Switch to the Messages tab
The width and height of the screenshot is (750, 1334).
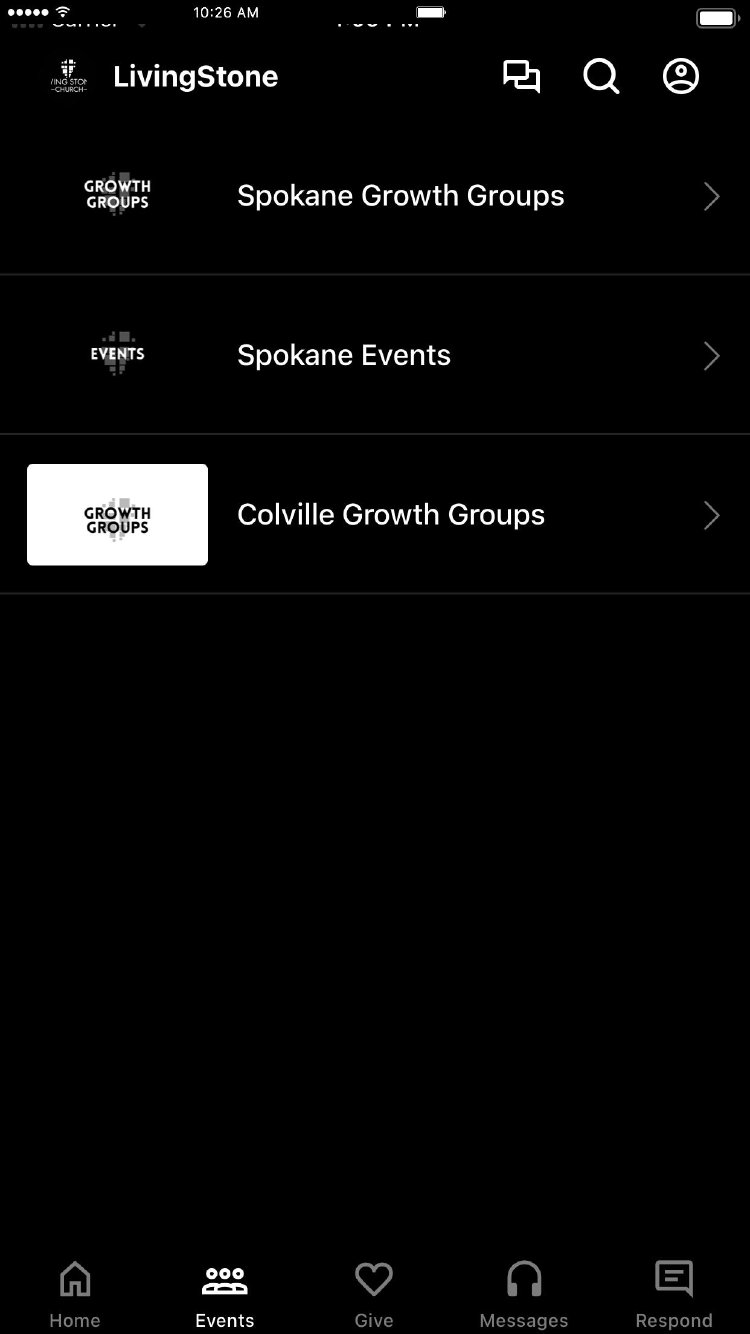[x=524, y=1294]
